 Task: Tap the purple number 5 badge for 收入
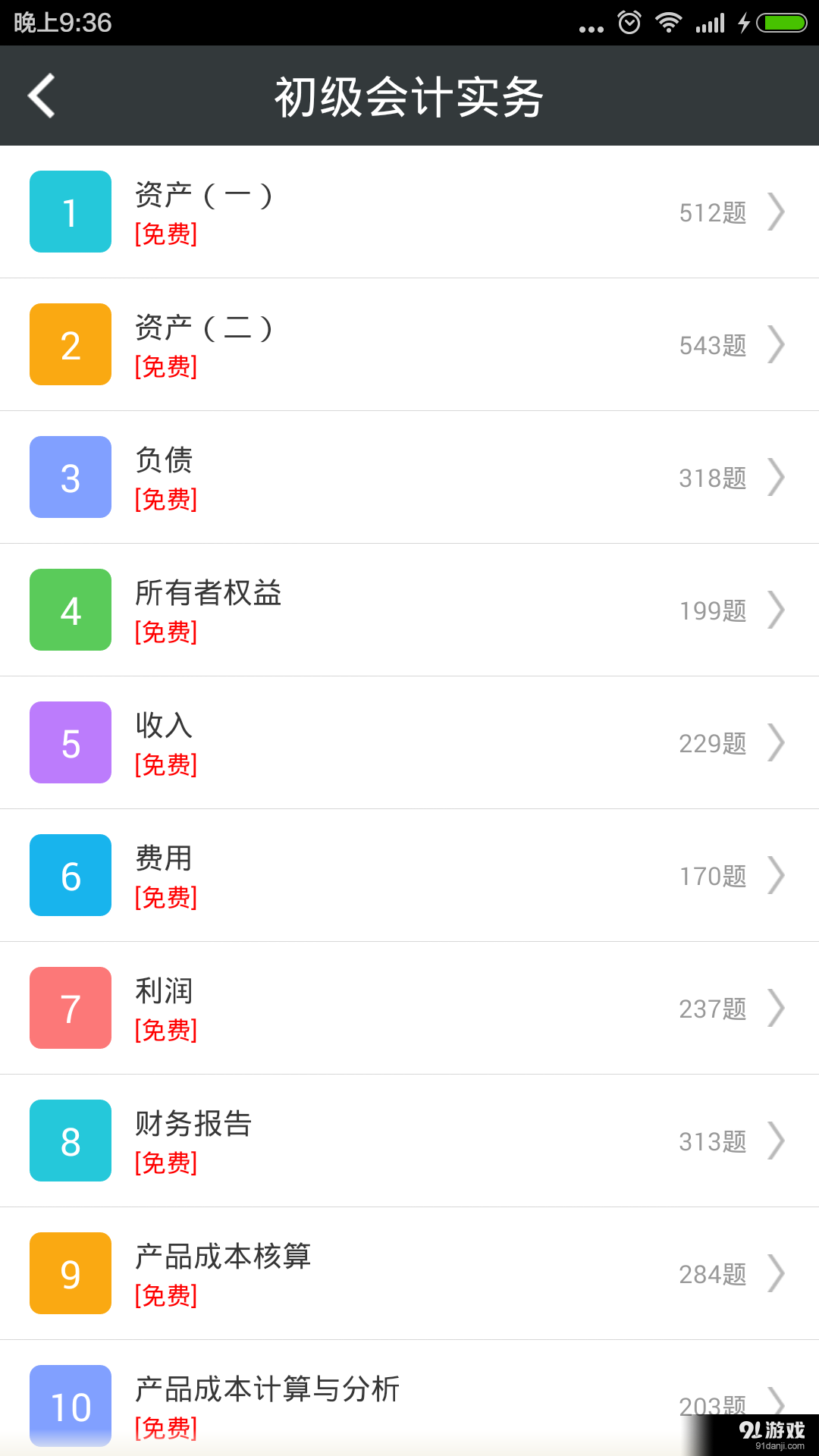click(70, 742)
